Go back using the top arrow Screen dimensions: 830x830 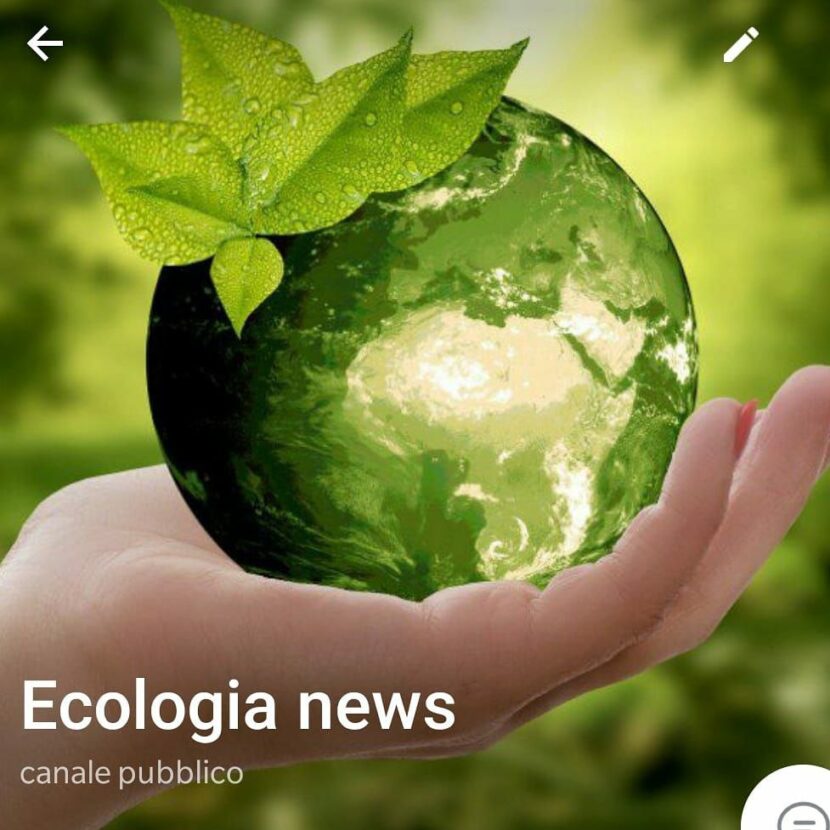pyautogui.click(x=45, y=43)
